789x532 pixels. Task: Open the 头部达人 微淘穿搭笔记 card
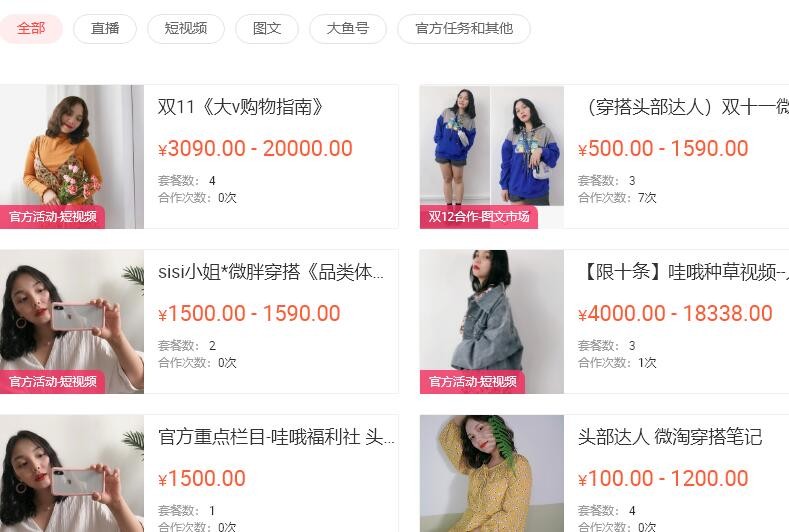[669, 437]
